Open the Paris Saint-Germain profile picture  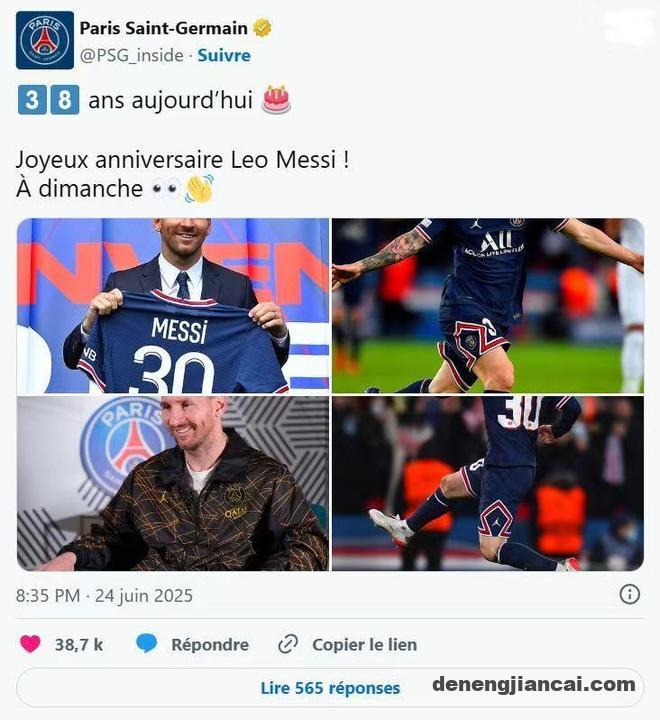[45, 40]
